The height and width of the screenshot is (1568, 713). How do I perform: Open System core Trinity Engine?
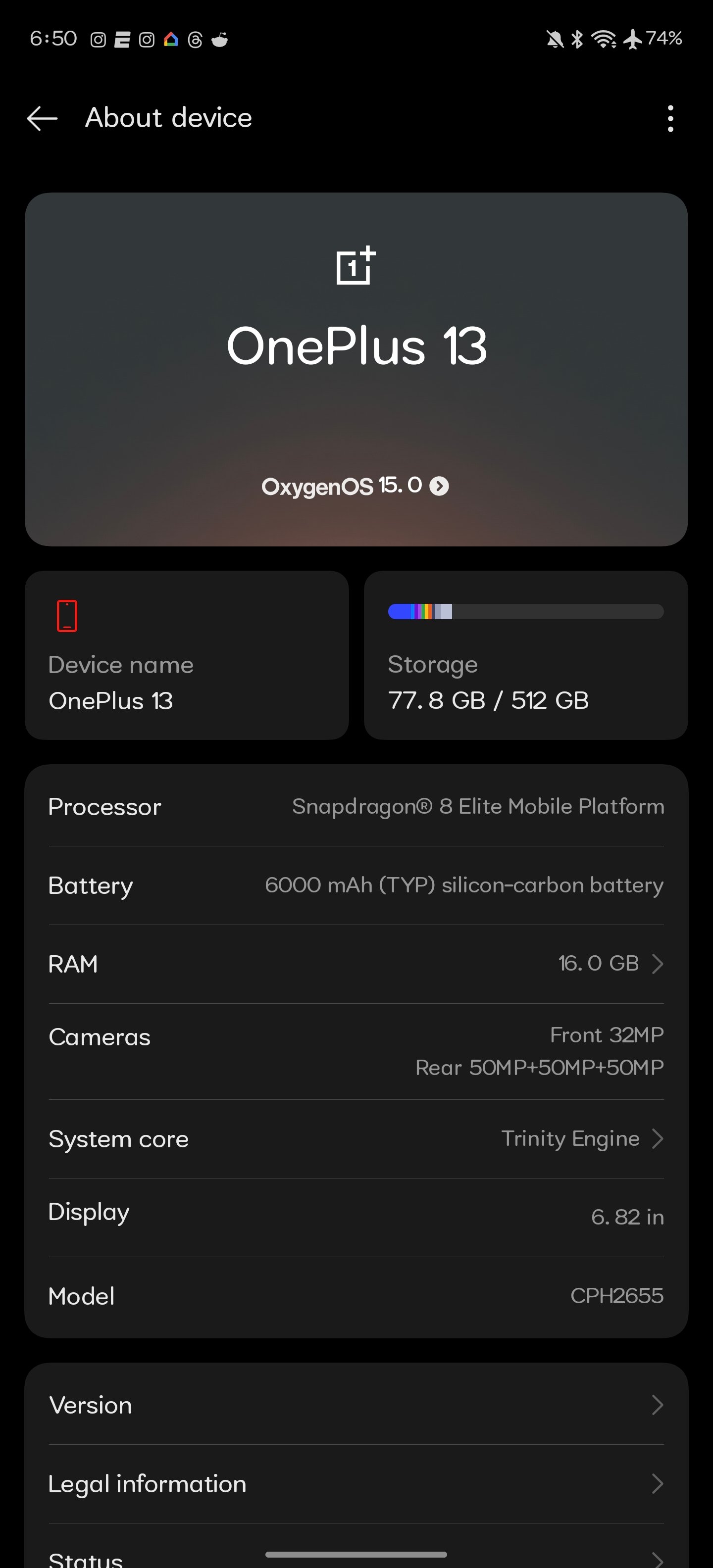click(356, 1139)
